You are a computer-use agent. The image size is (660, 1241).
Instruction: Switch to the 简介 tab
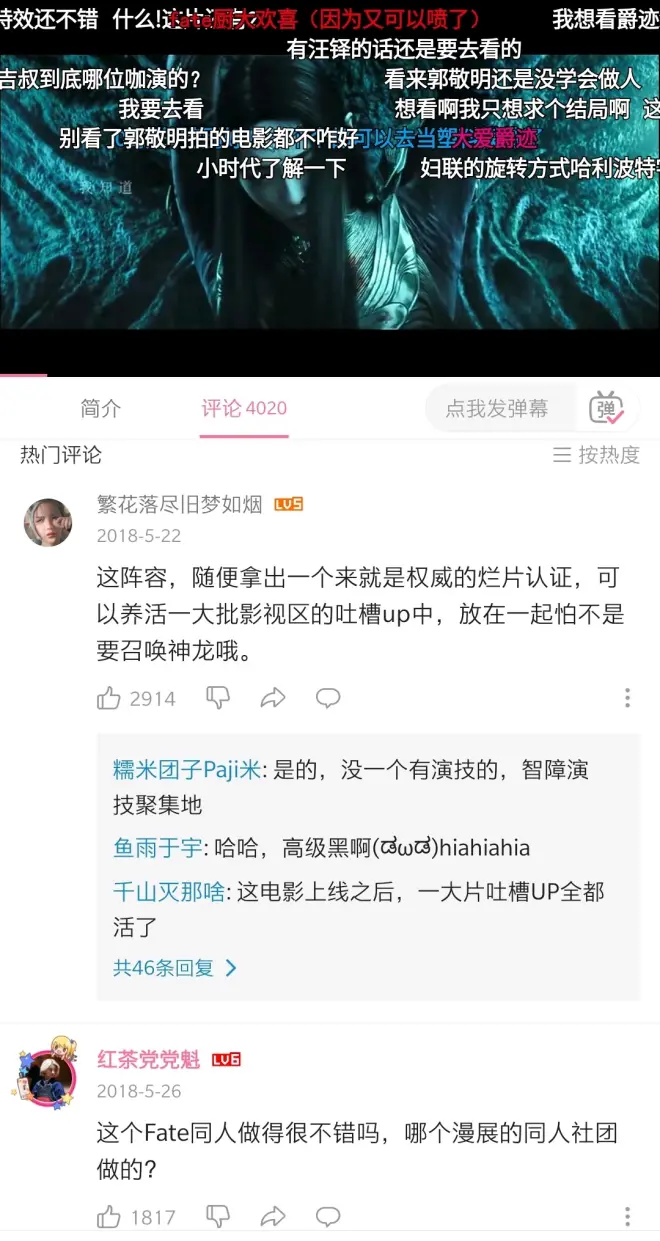(x=100, y=408)
